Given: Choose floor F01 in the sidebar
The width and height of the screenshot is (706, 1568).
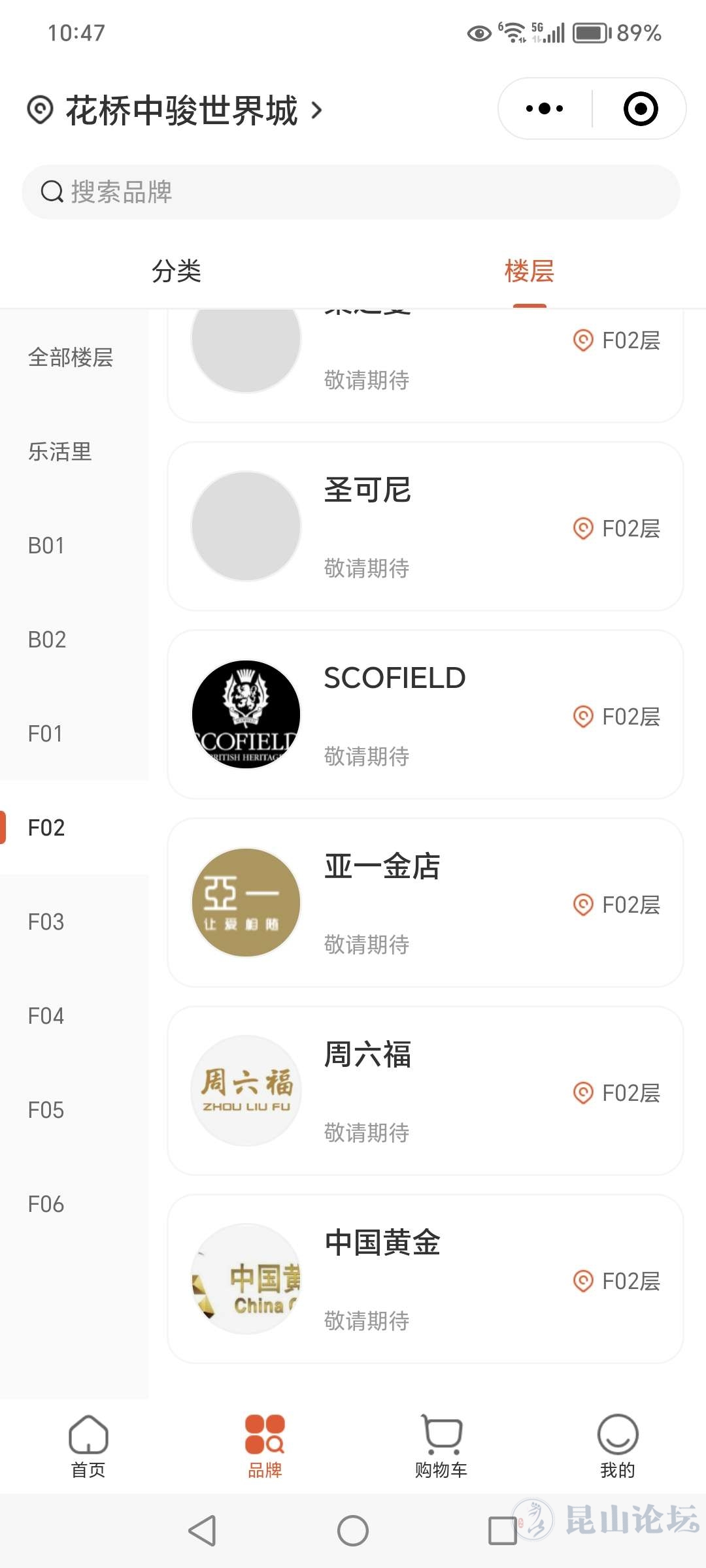Looking at the screenshot, I should 46,734.
